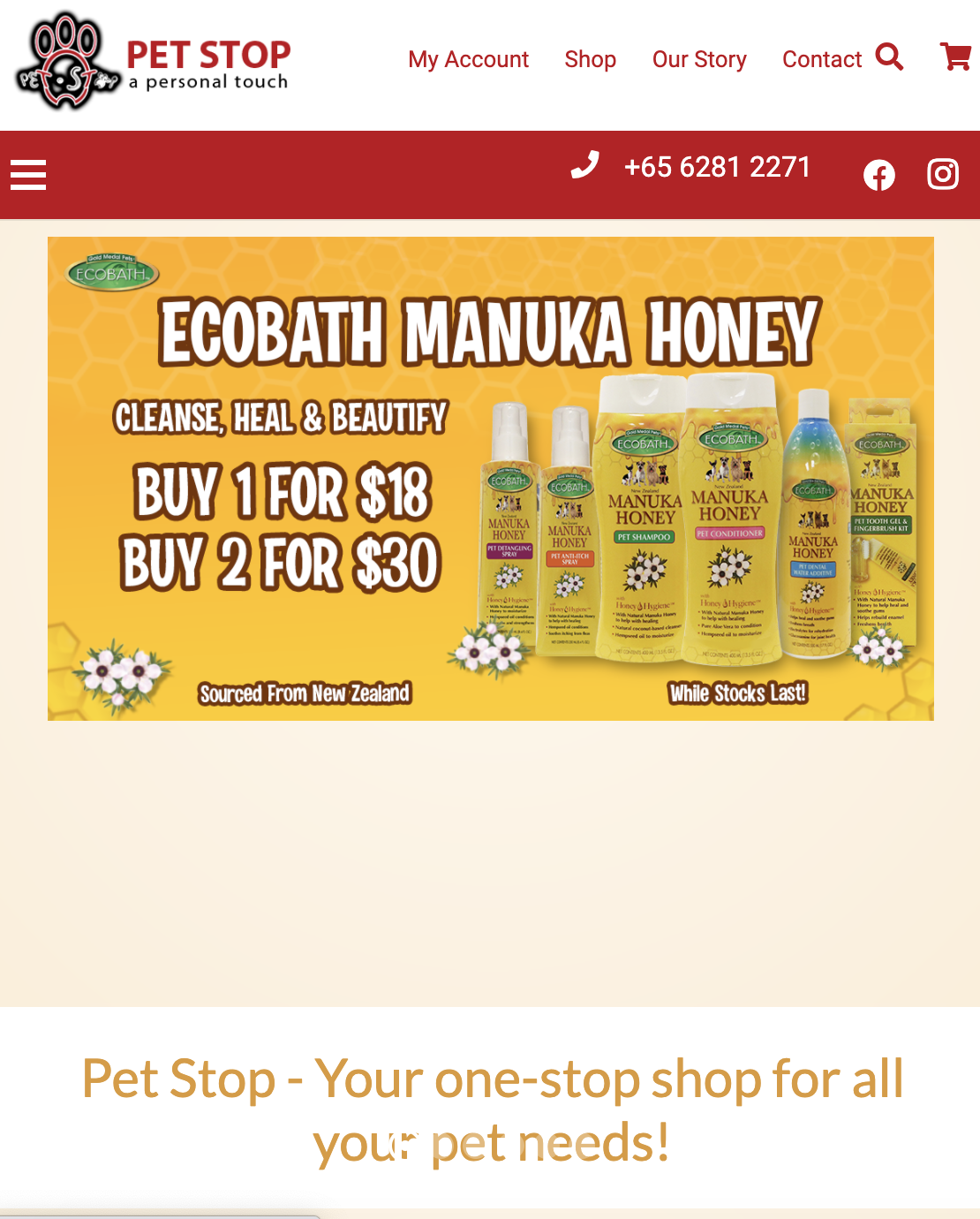Open the search magnifier icon
This screenshot has width=980, height=1219.
(889, 57)
